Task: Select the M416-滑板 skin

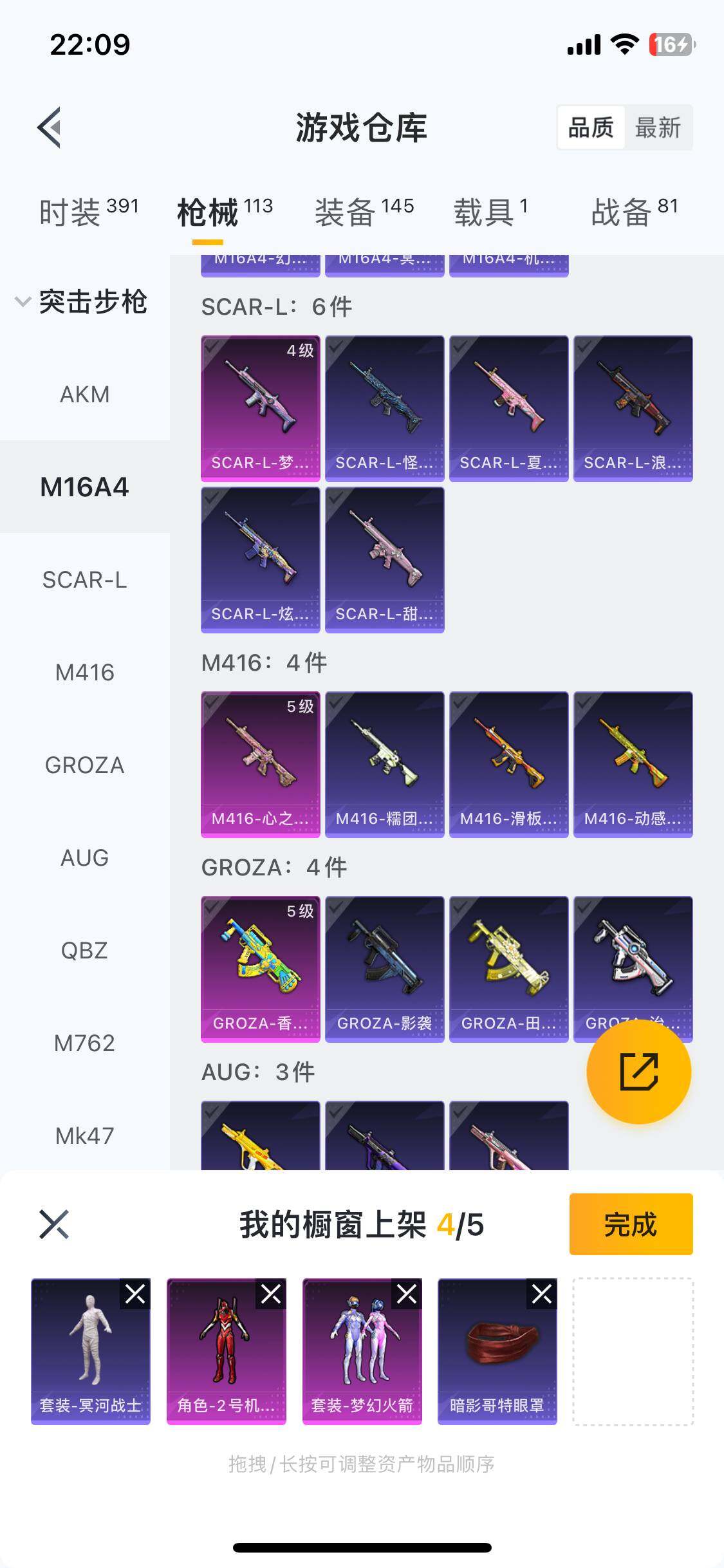Action: [508, 764]
